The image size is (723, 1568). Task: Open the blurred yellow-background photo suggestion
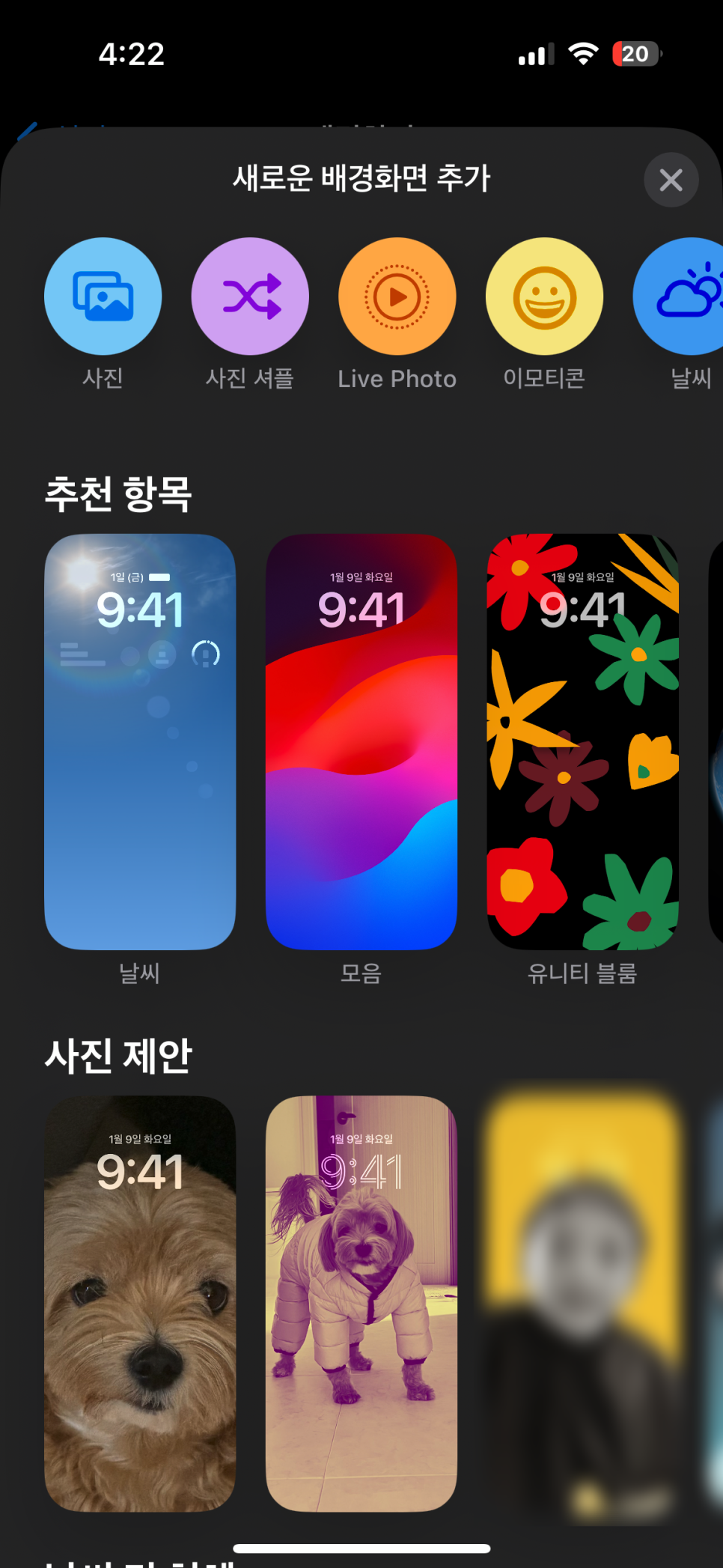[583, 1304]
